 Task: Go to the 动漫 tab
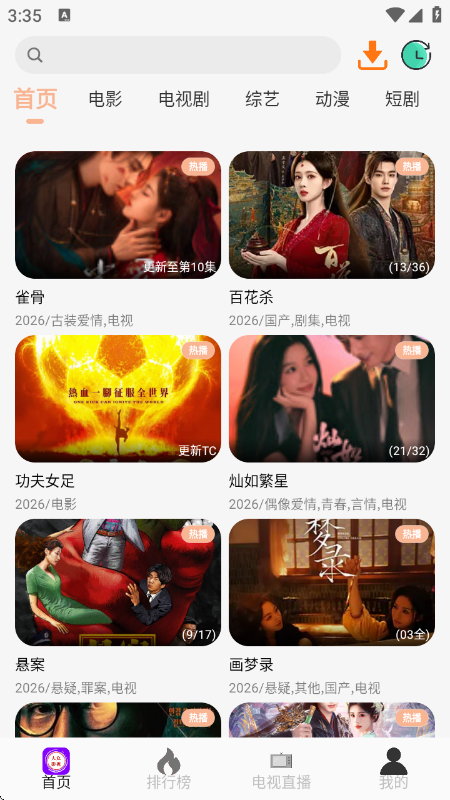click(333, 99)
